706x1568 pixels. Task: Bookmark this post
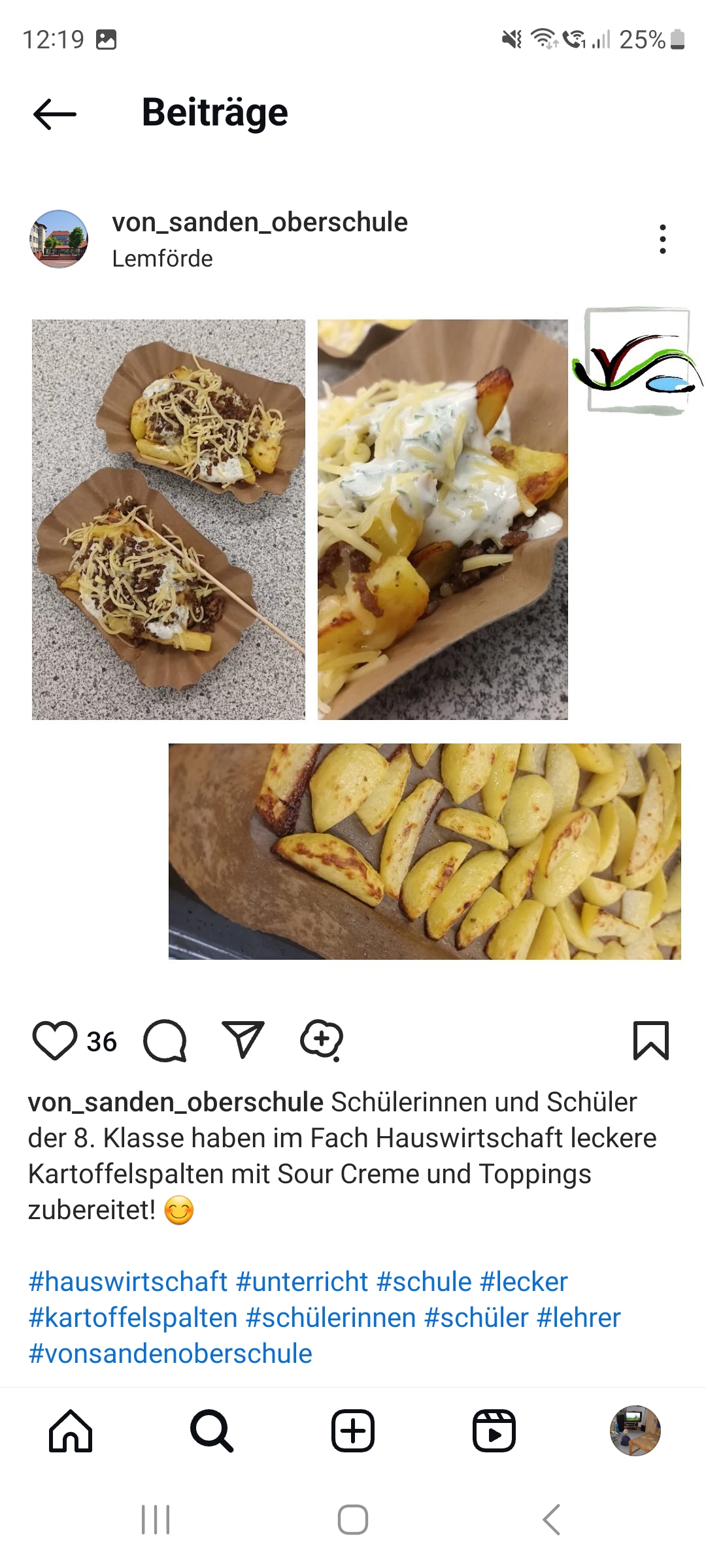651,1040
